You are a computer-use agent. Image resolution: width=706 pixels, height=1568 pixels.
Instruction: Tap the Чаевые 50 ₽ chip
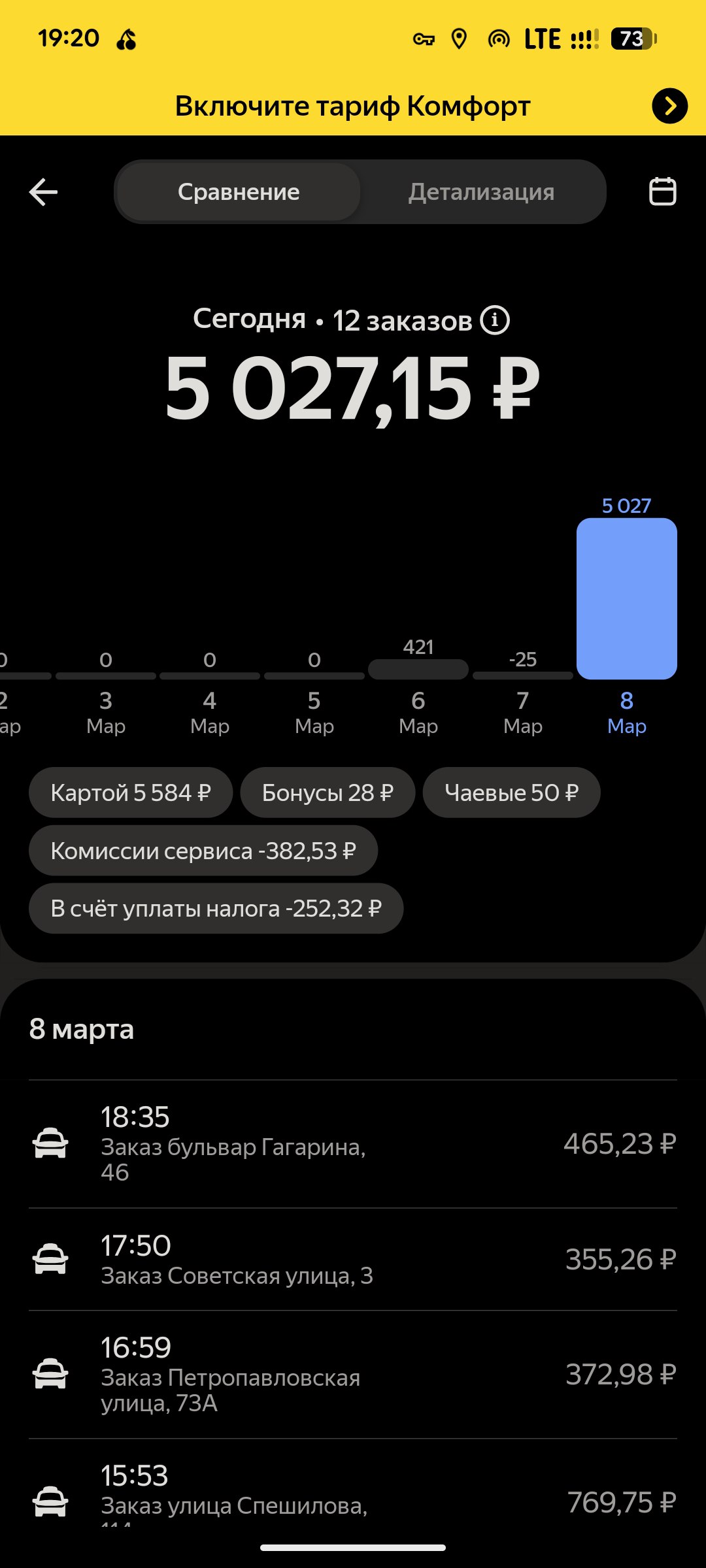(x=511, y=792)
